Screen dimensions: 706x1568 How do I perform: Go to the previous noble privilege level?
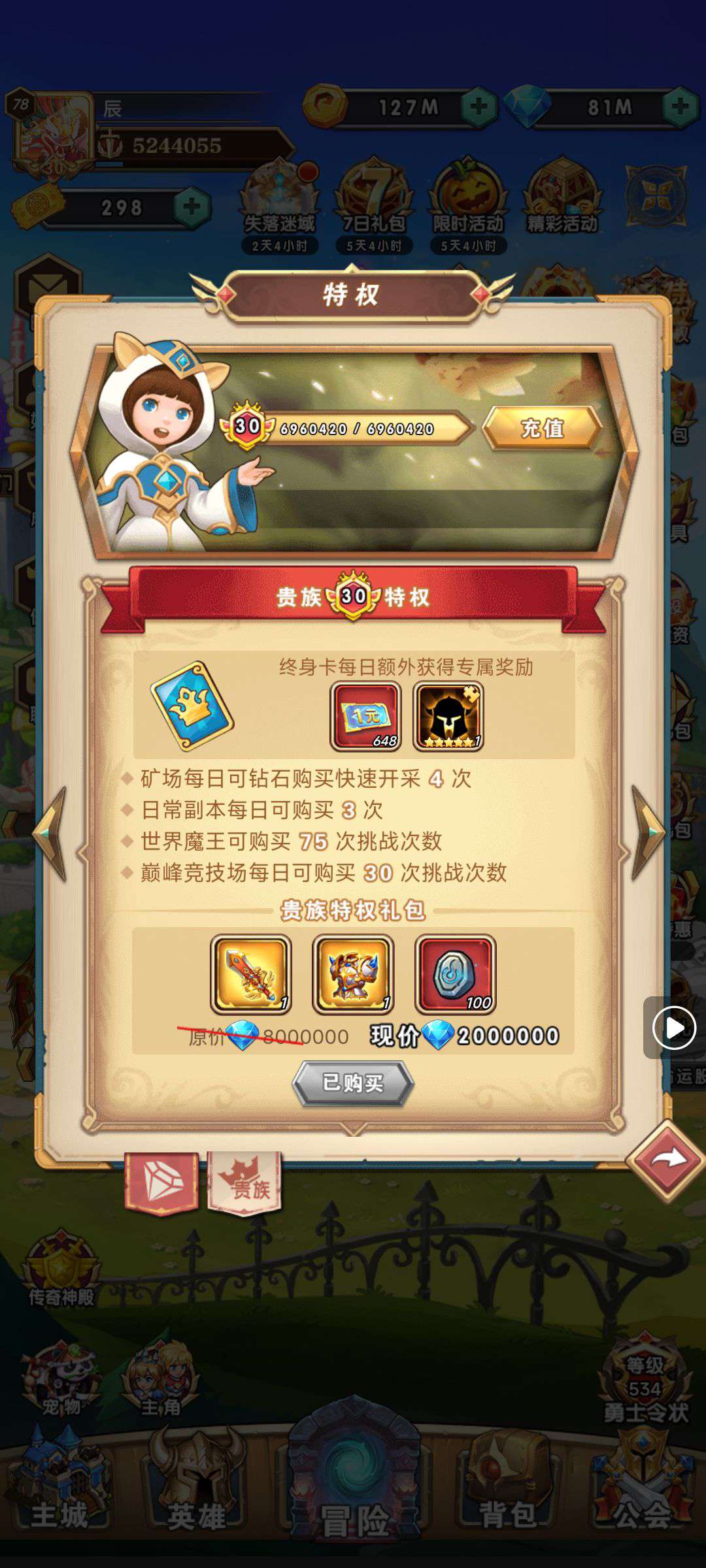pos(51,833)
